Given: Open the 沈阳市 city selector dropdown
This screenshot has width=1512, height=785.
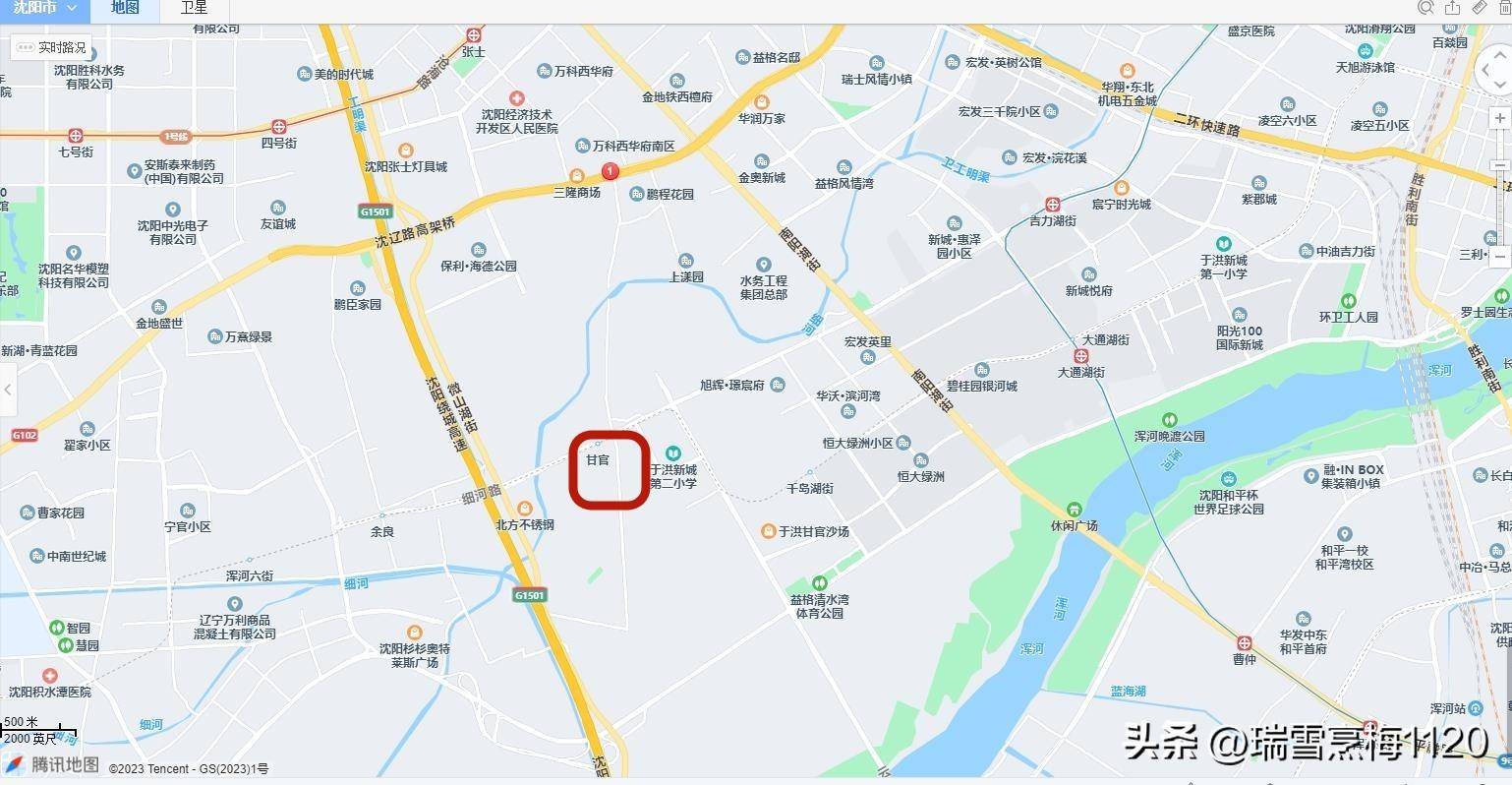Looking at the screenshot, I should click(x=43, y=8).
